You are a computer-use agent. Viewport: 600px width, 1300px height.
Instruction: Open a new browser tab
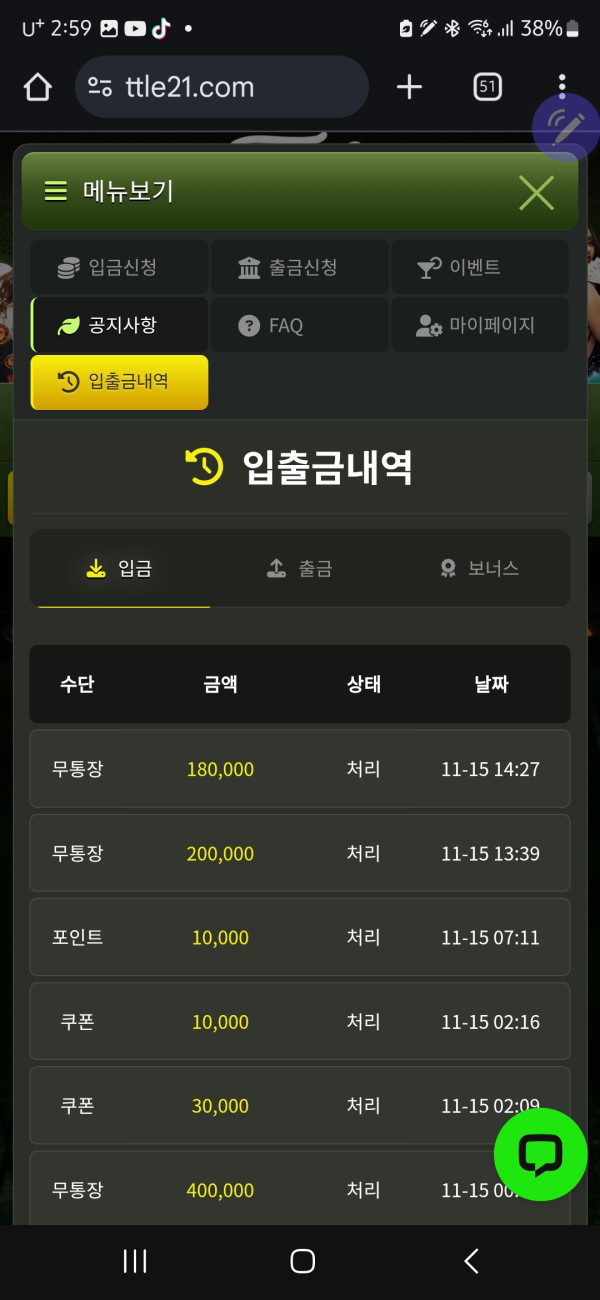(409, 87)
